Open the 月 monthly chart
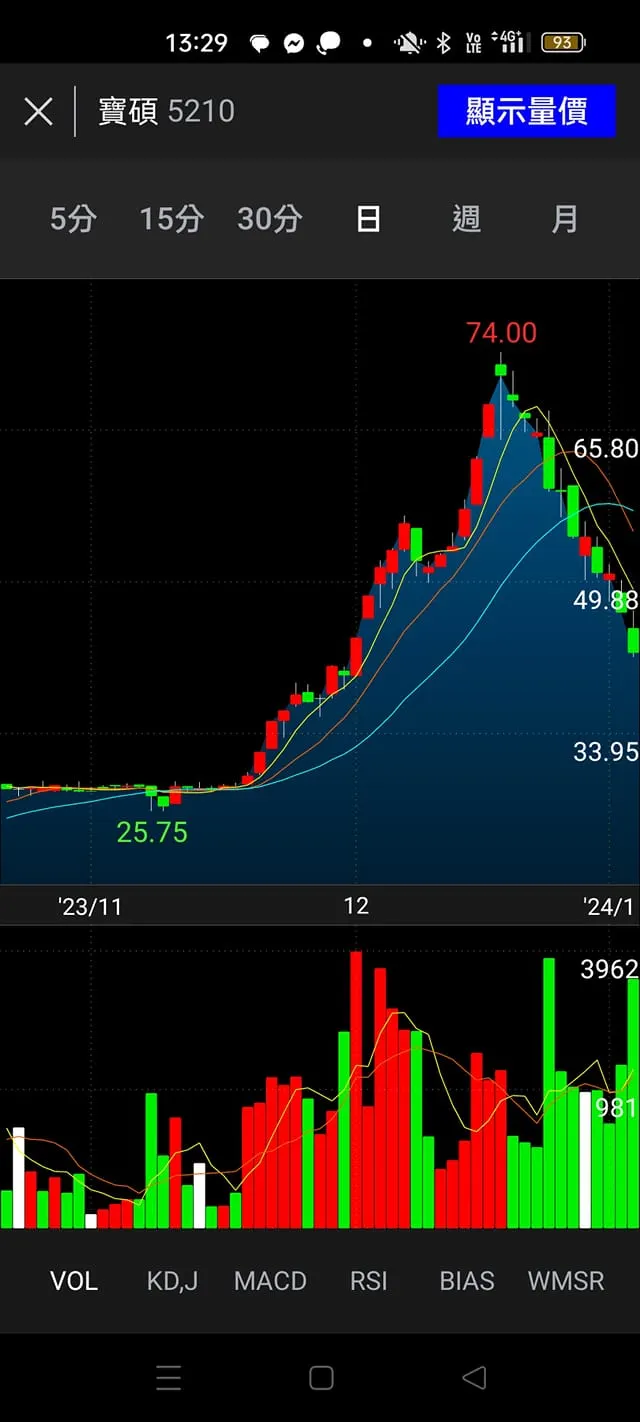 pyautogui.click(x=565, y=219)
